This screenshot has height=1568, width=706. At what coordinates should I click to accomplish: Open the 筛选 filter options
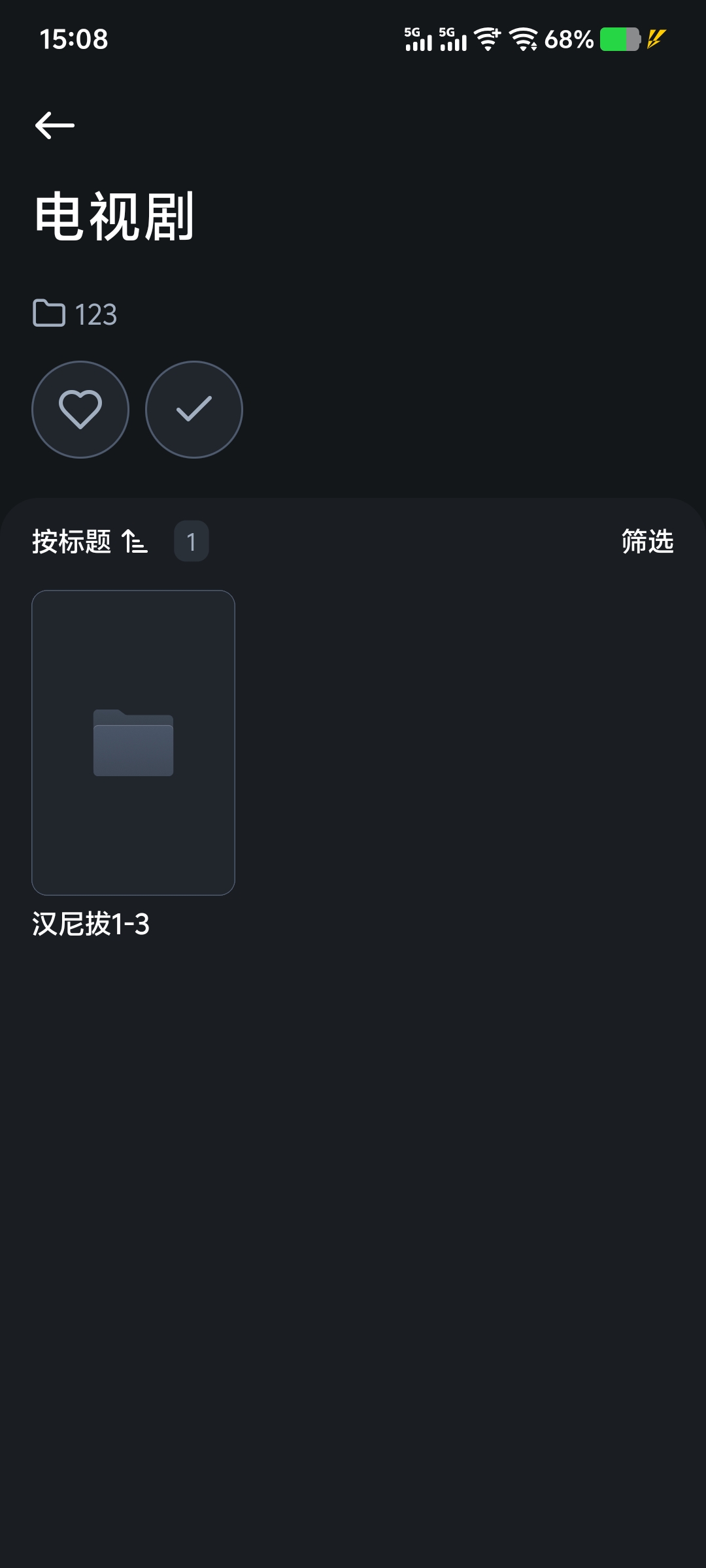tap(646, 541)
